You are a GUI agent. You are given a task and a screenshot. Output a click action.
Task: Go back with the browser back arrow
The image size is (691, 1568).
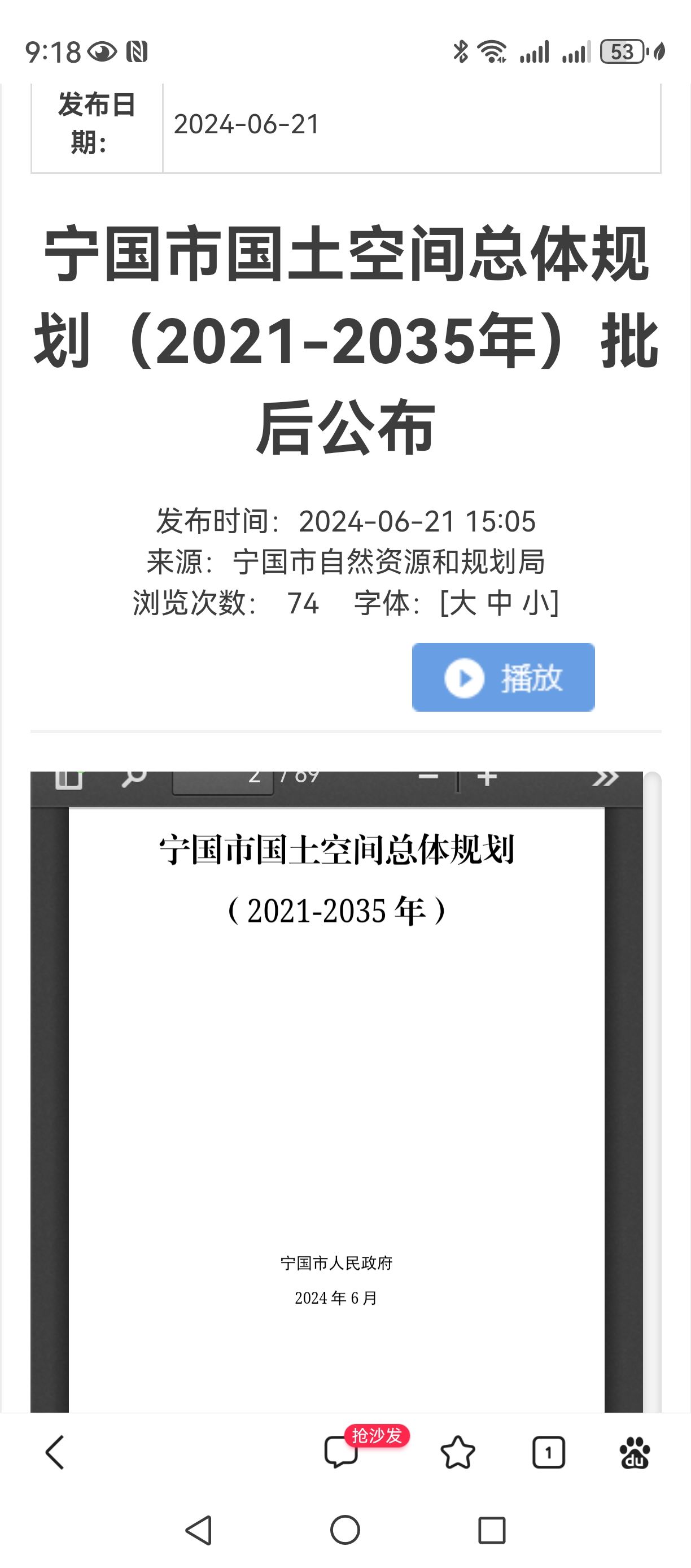tap(55, 1452)
